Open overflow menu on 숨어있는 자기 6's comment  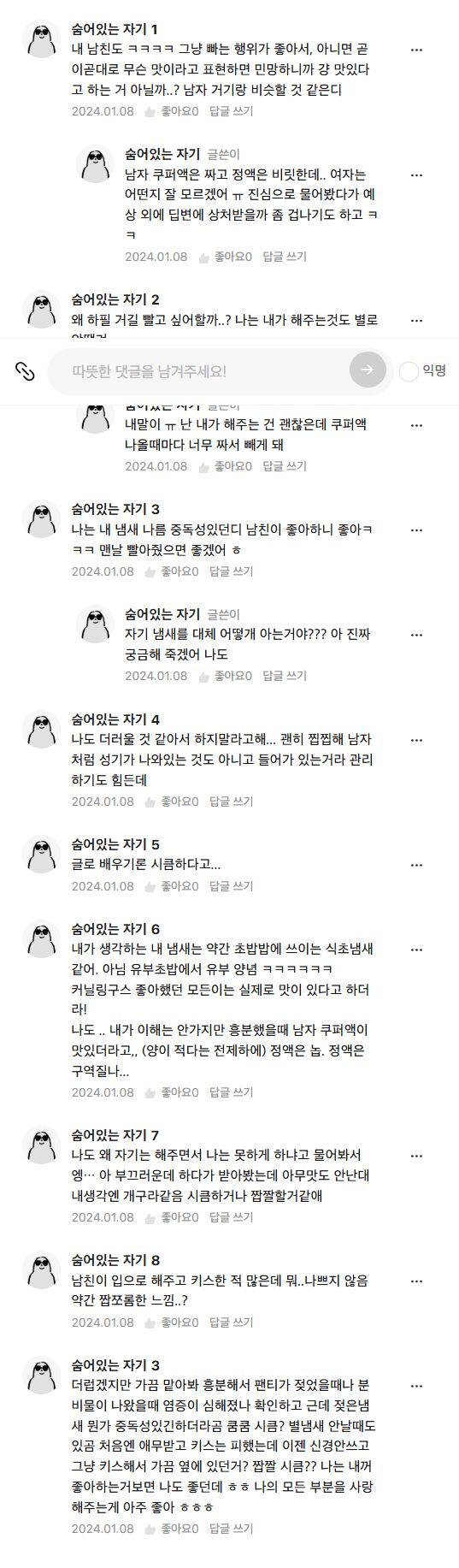417,950
